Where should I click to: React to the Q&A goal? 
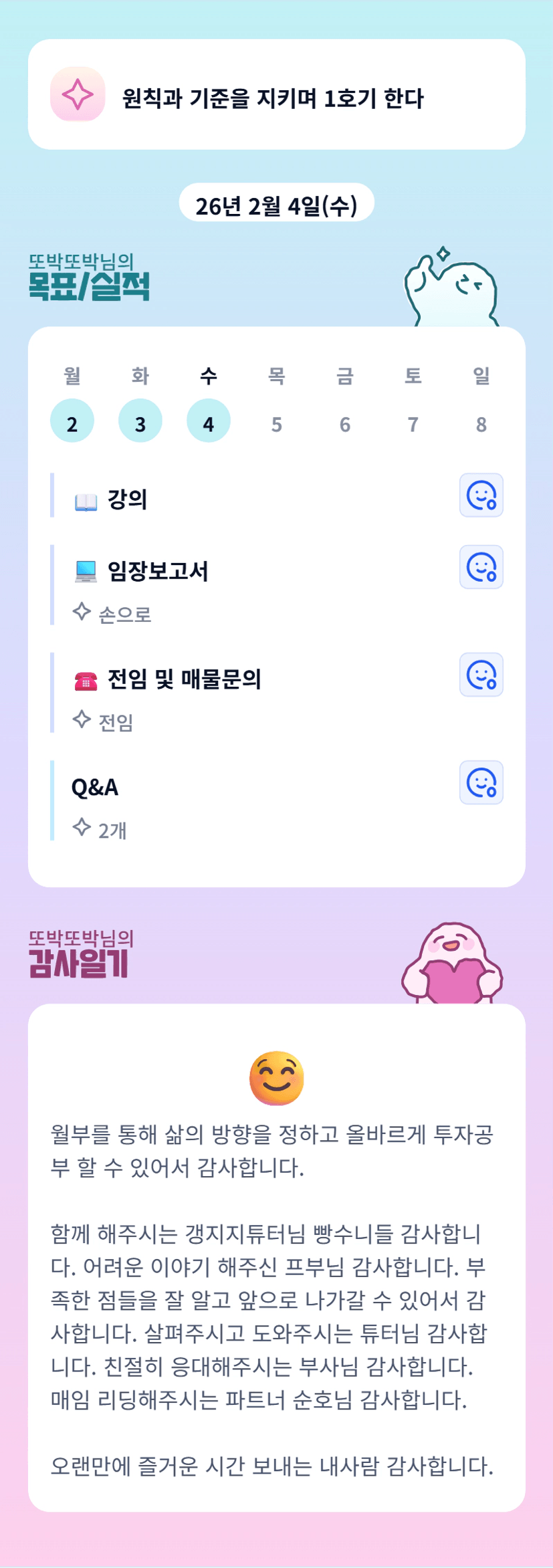[481, 782]
